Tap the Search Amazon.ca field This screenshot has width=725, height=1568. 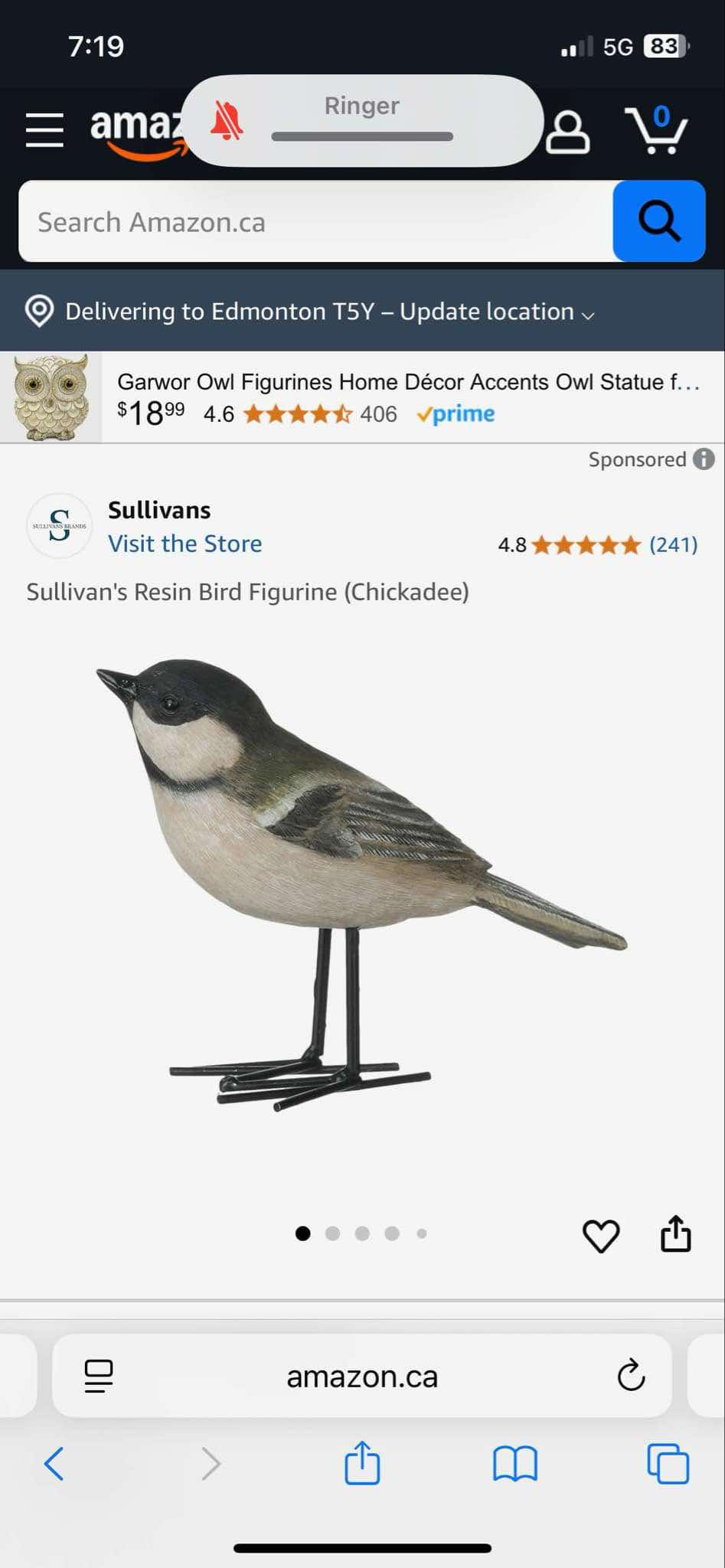(314, 222)
